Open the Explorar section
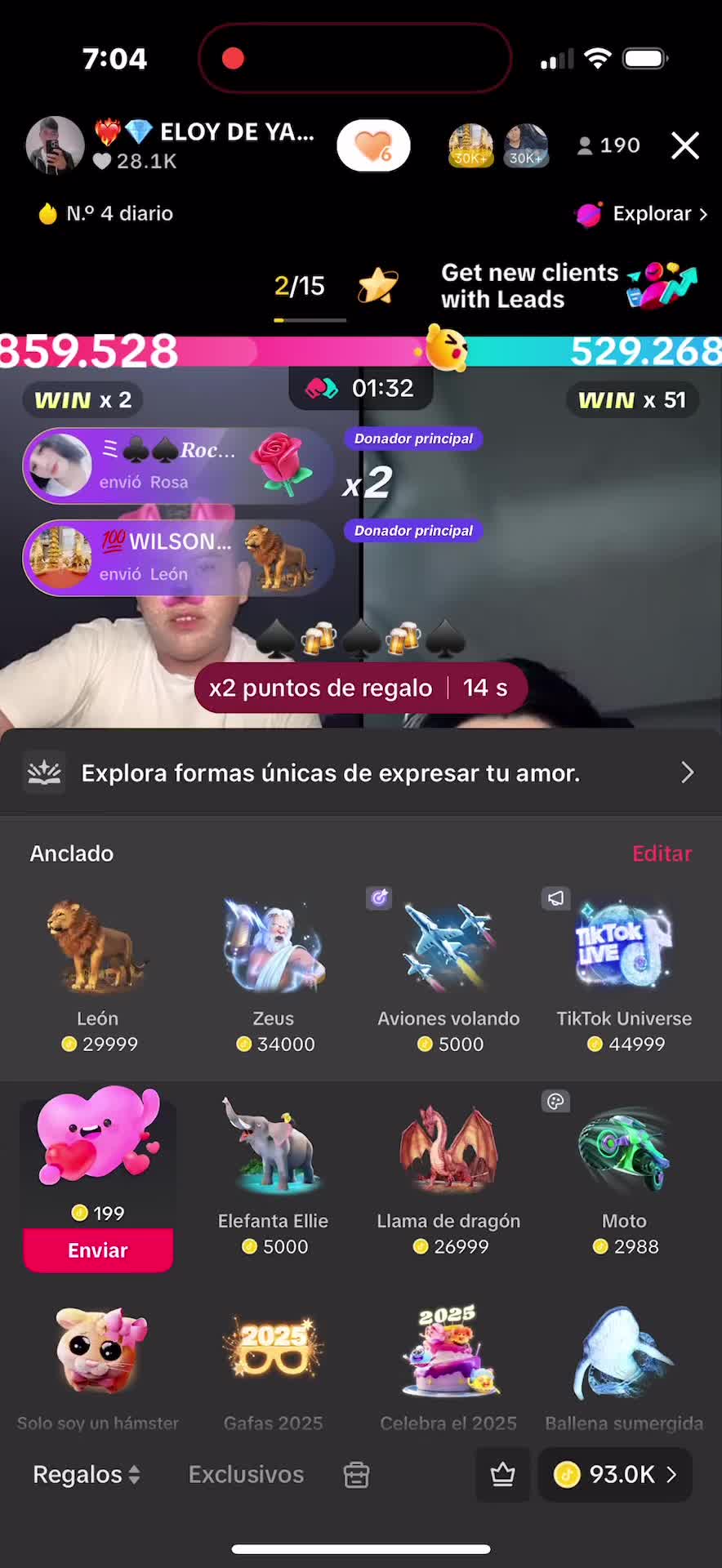 642,214
